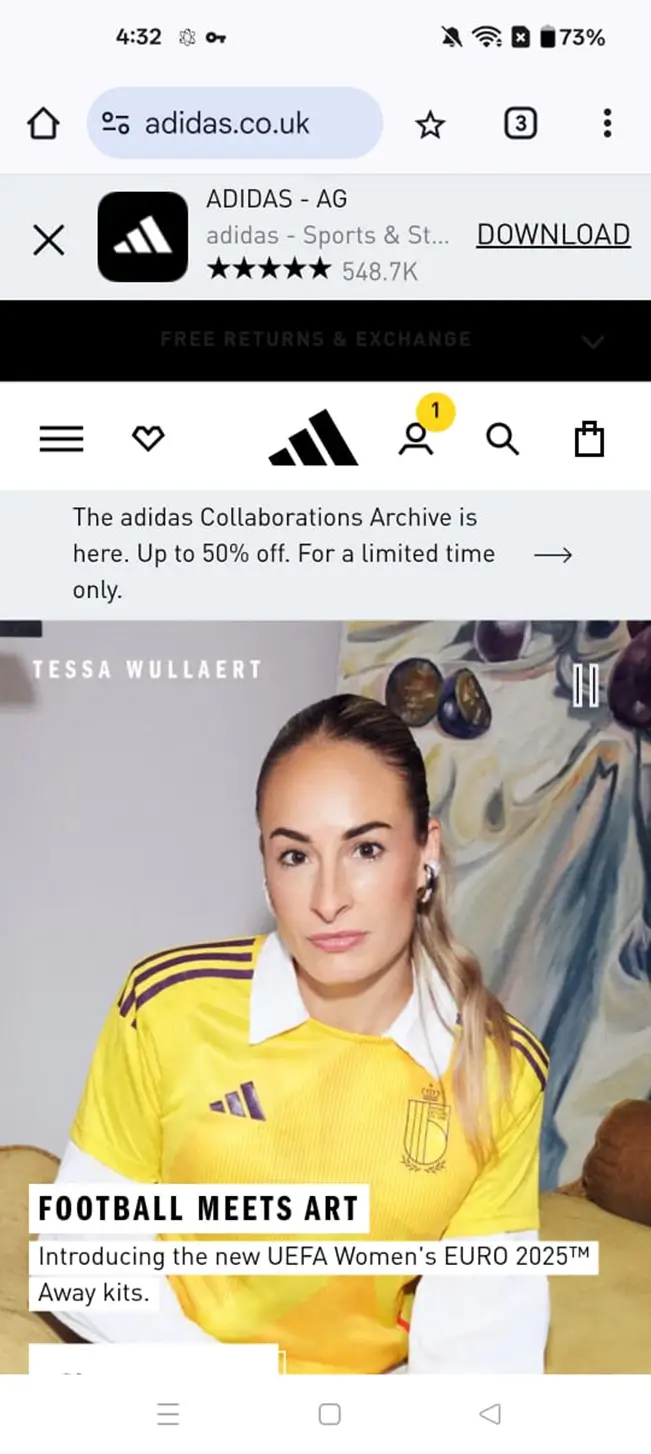This screenshot has height=1454, width=651.
Task: Go to the adidas homepage via logo
Action: pyautogui.click(x=313, y=439)
